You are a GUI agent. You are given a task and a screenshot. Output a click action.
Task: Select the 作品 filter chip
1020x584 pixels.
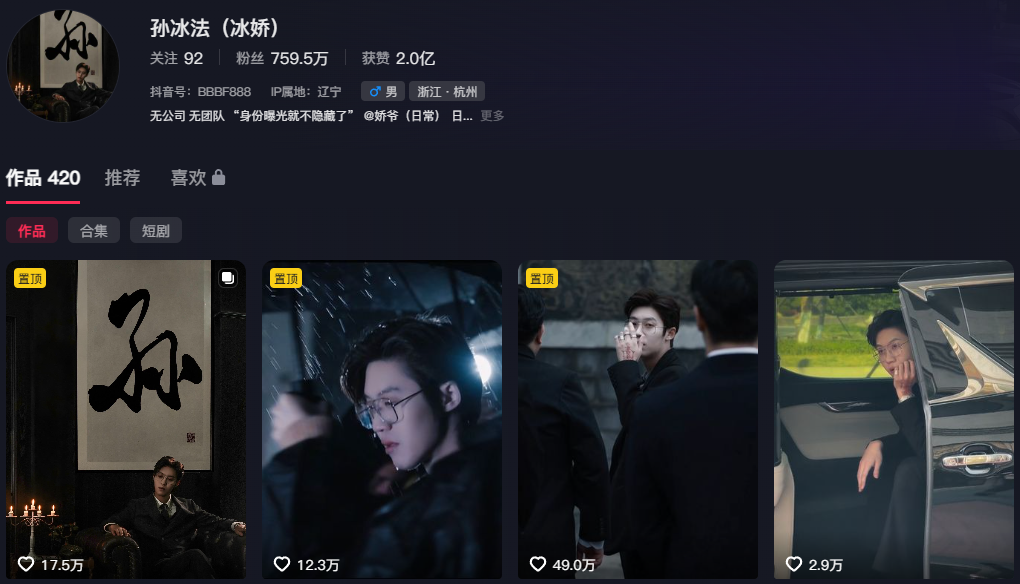click(31, 231)
